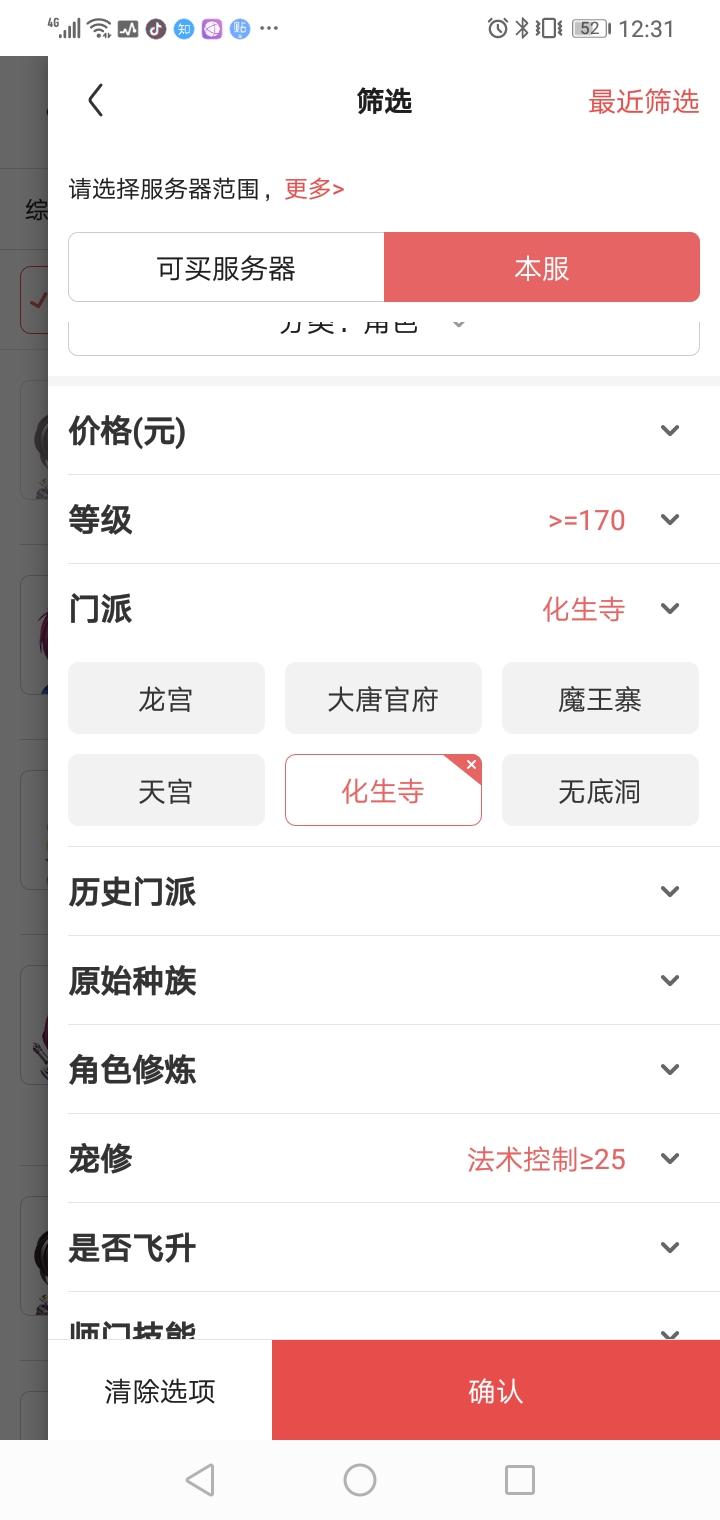Expand the 宠修 filter
Viewport: 720px width, 1520px height.
tap(669, 1158)
